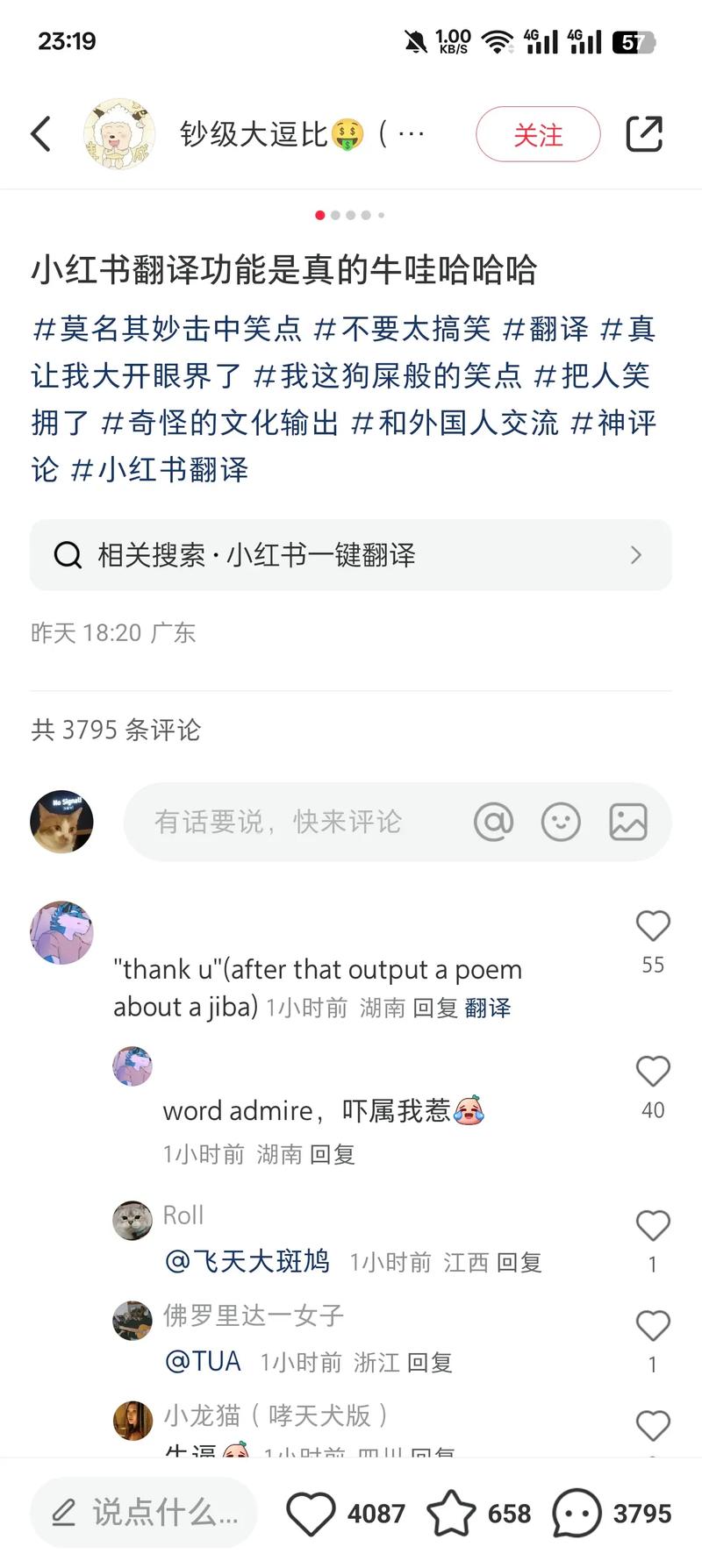Open the post author's profile avatar
The width and height of the screenshot is (702, 1568).
click(119, 134)
